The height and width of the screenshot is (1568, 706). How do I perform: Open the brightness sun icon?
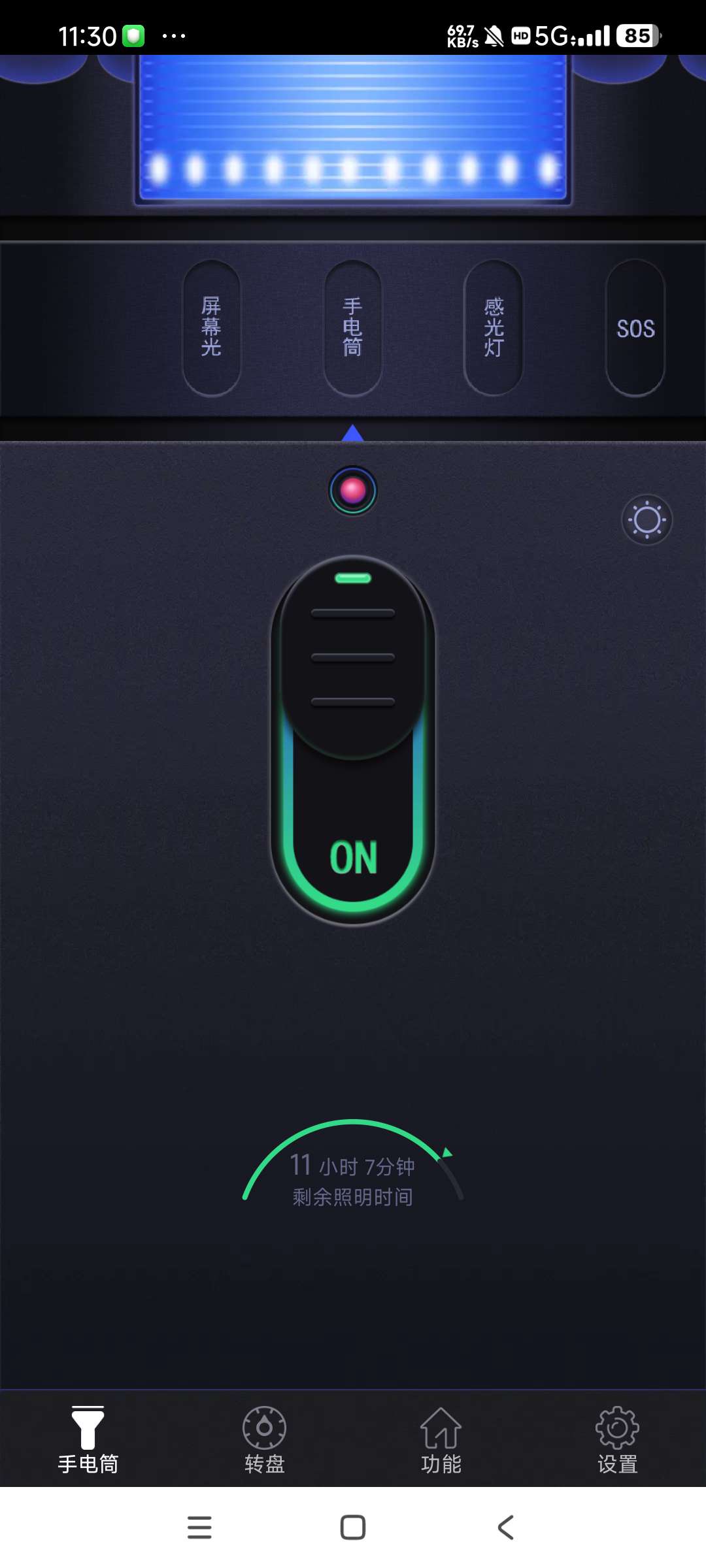pyautogui.click(x=647, y=520)
